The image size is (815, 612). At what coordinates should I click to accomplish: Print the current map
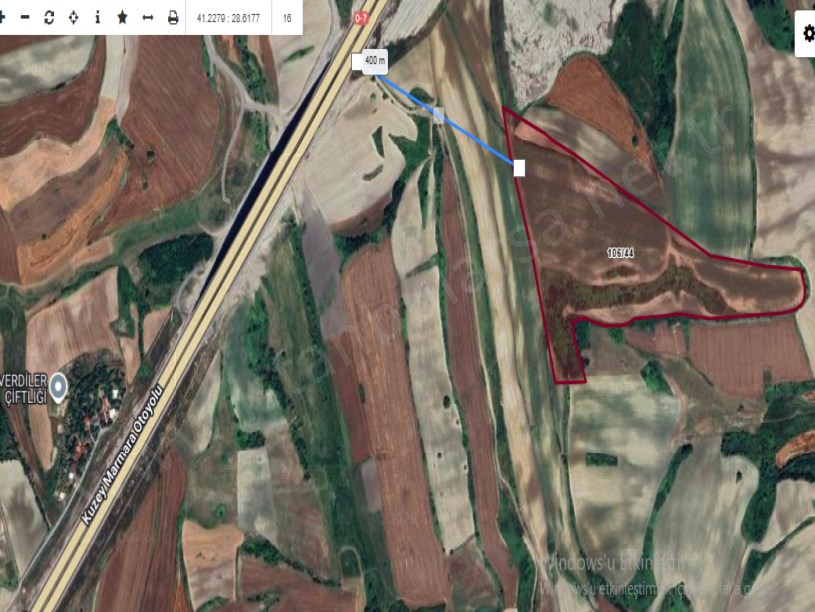pyautogui.click(x=173, y=18)
